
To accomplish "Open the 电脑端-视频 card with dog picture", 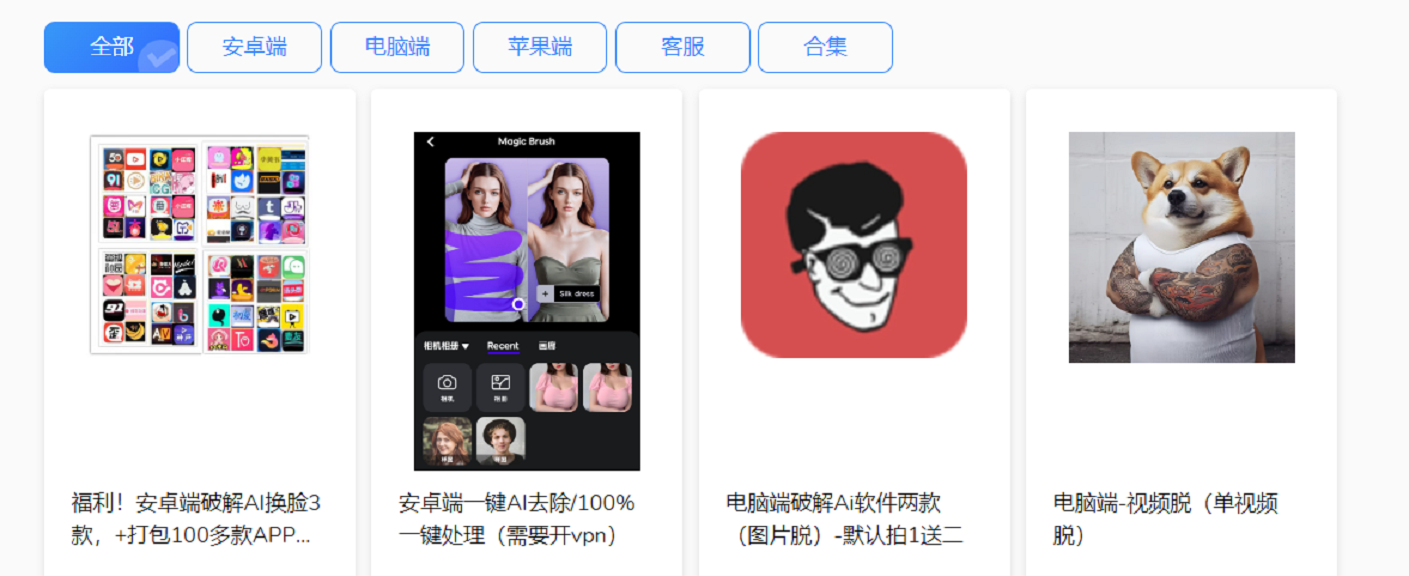I will 1181,247.
